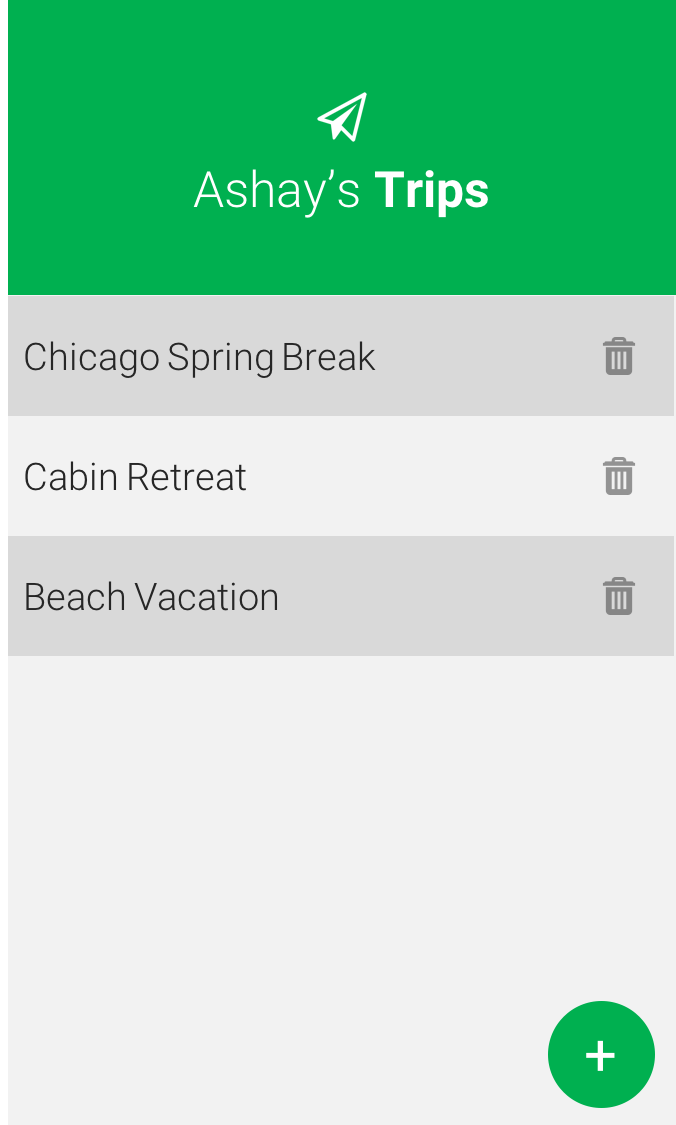Delete the Cabin Retreat trip
Screen dimensions: 676x1125
pyautogui.click(x=619, y=477)
